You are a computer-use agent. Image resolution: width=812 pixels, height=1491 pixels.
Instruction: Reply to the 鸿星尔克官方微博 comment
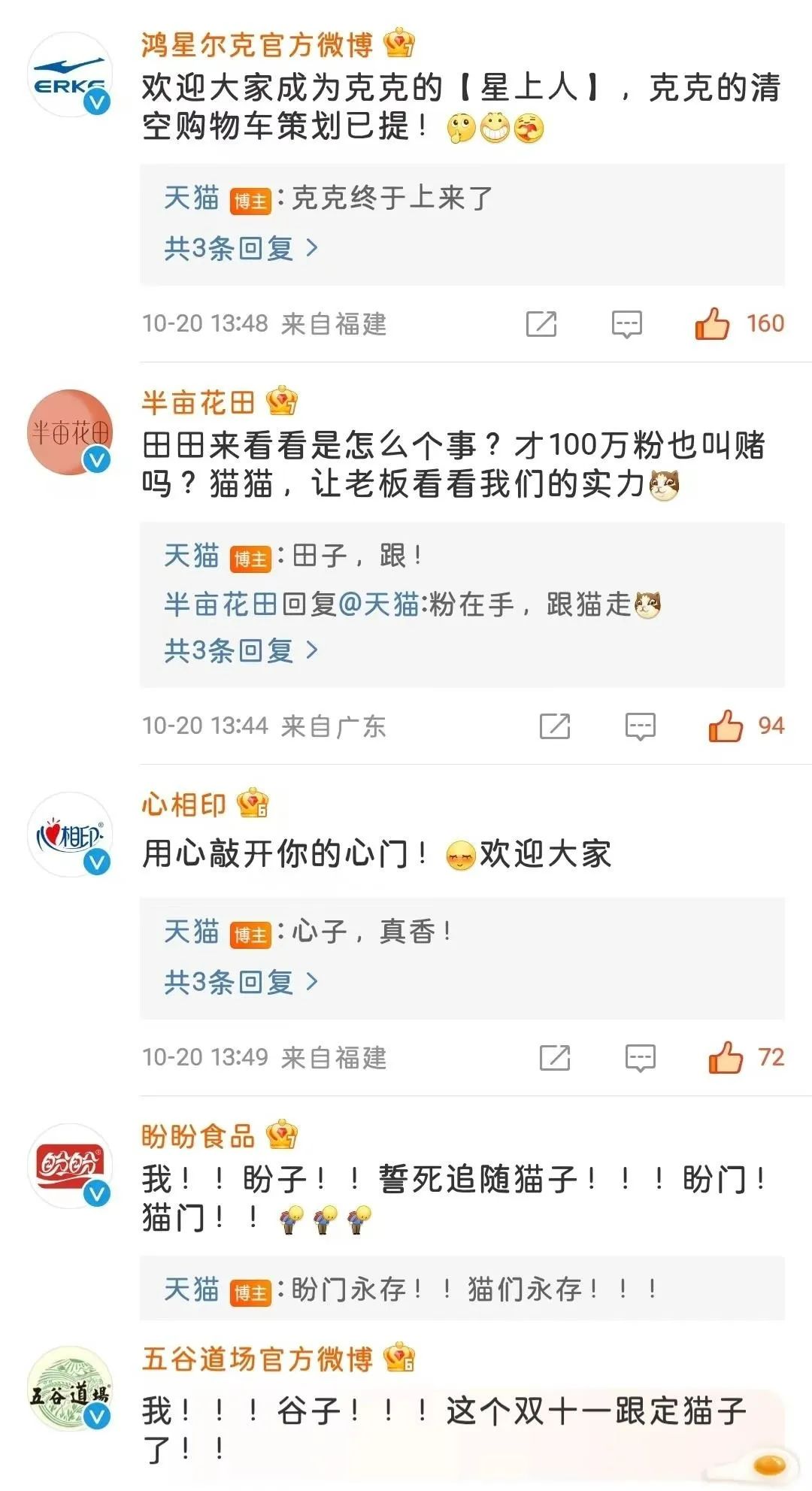tap(626, 324)
